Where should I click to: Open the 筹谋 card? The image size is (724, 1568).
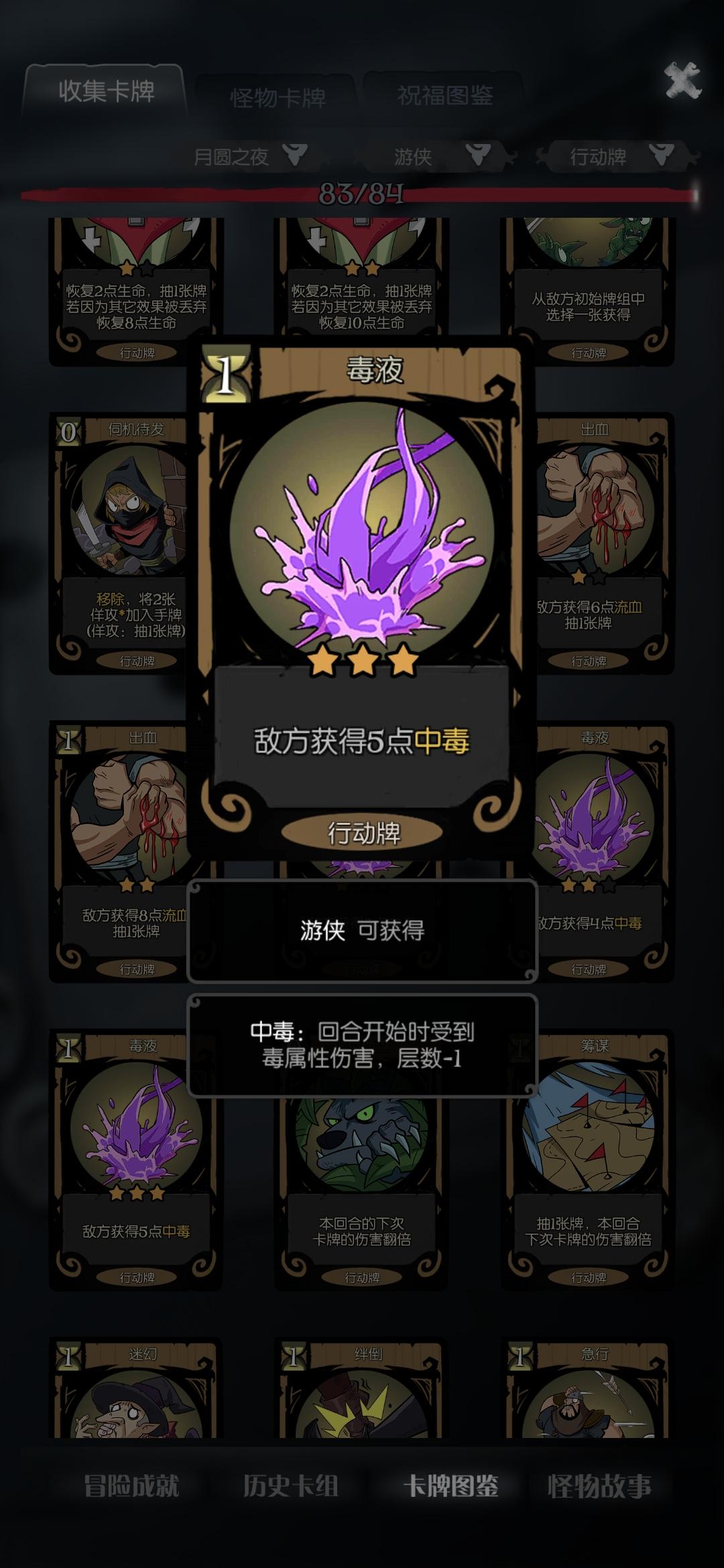[587, 1159]
